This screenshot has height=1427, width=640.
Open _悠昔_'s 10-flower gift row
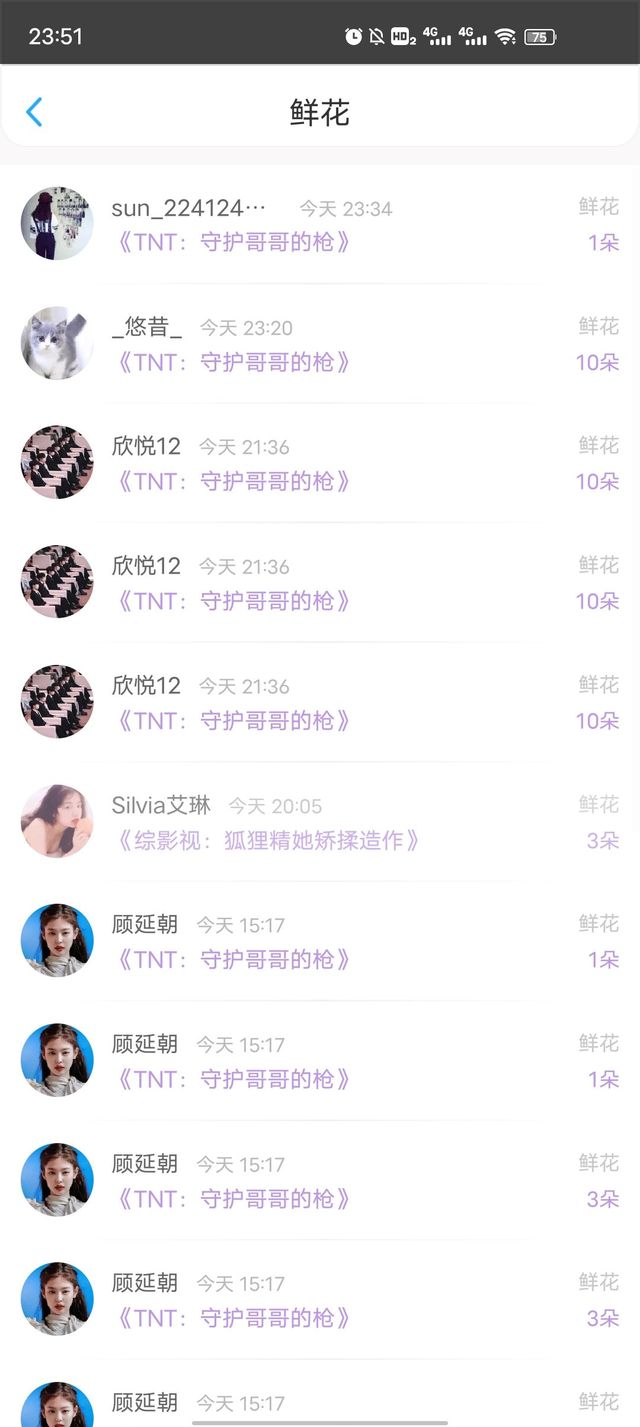(320, 343)
